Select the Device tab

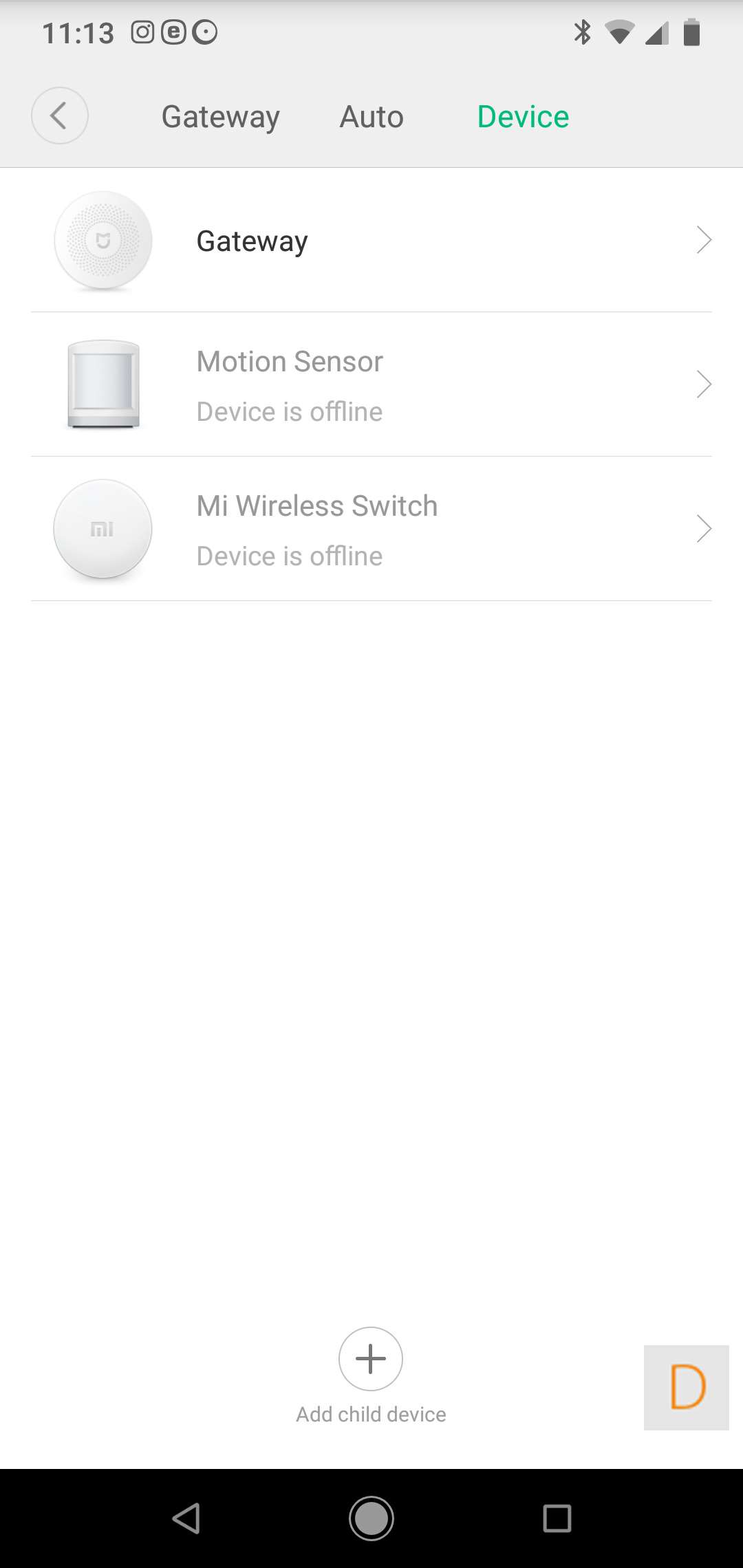(x=523, y=117)
